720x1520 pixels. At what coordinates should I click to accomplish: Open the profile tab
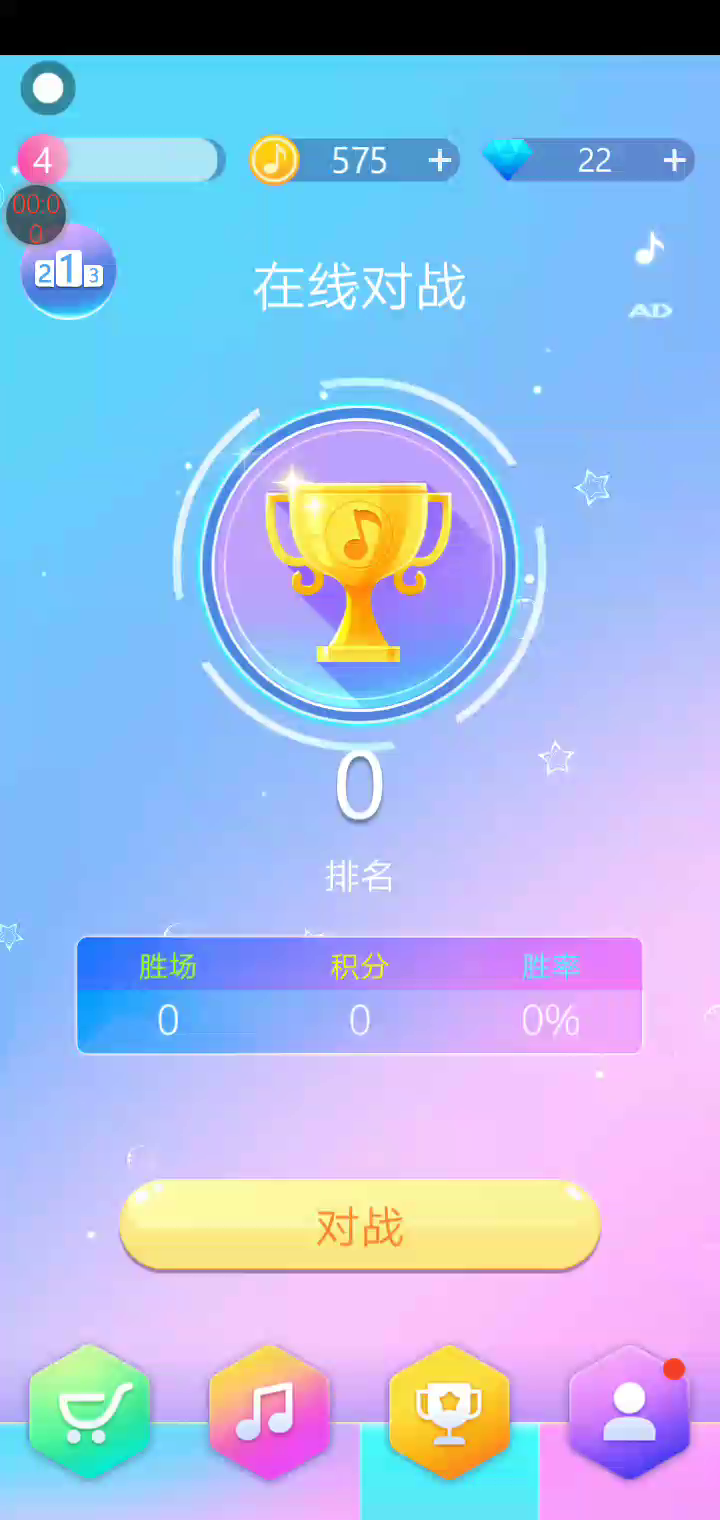point(629,1411)
